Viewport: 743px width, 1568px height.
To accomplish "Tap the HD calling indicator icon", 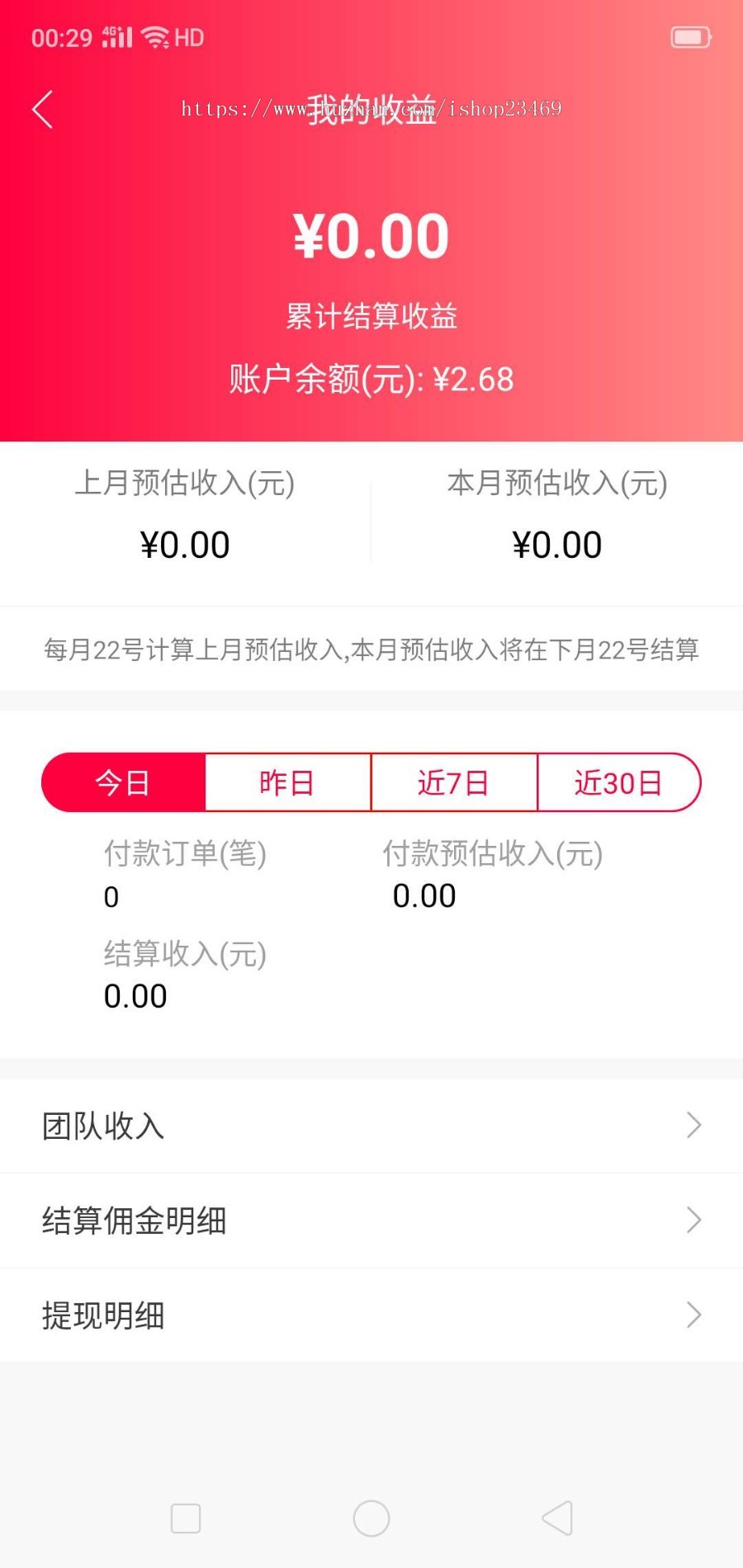I will tap(188, 36).
